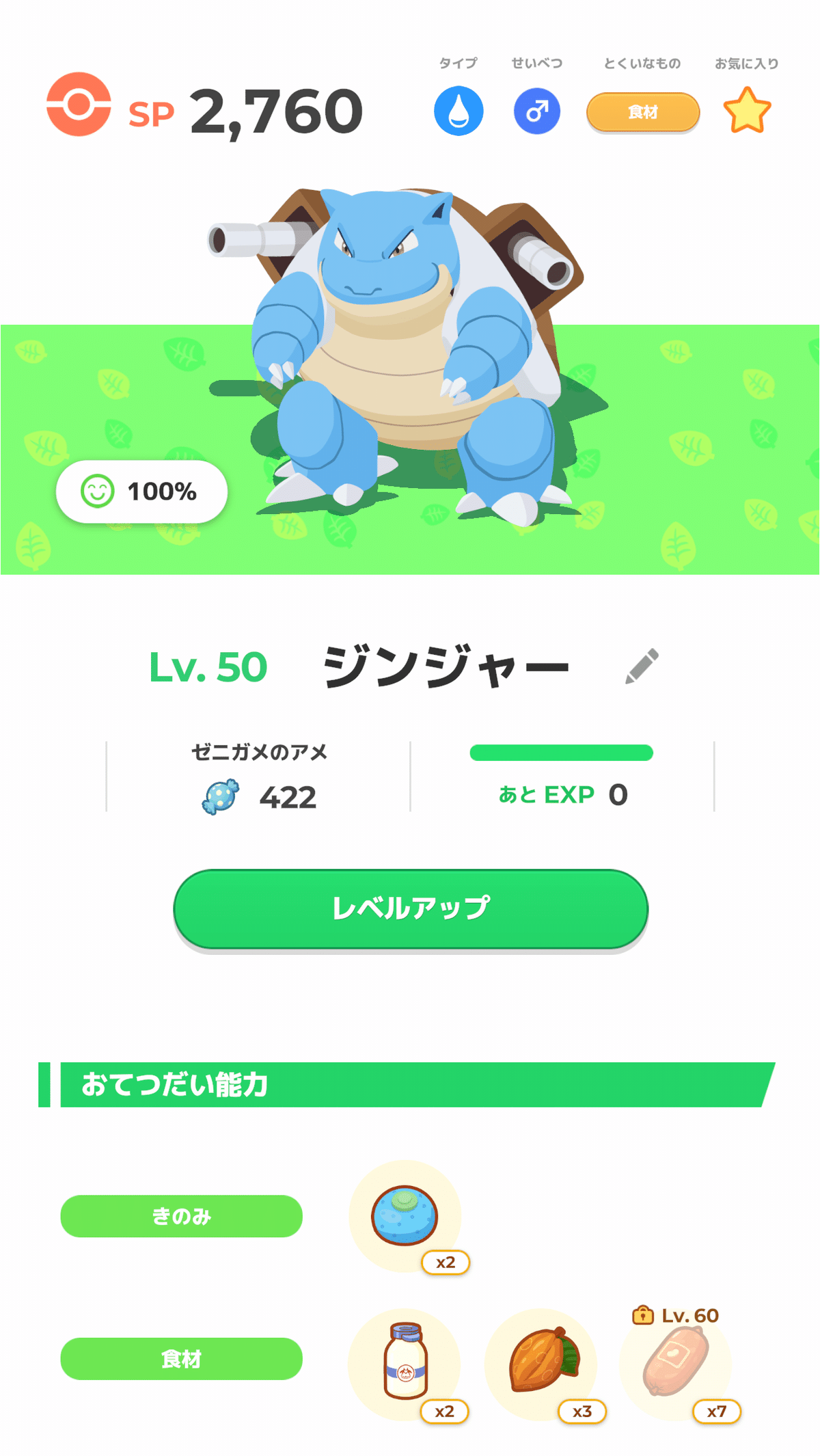820x1456 pixels.
Task: Select the きのみ category label
Action: 180,1217
